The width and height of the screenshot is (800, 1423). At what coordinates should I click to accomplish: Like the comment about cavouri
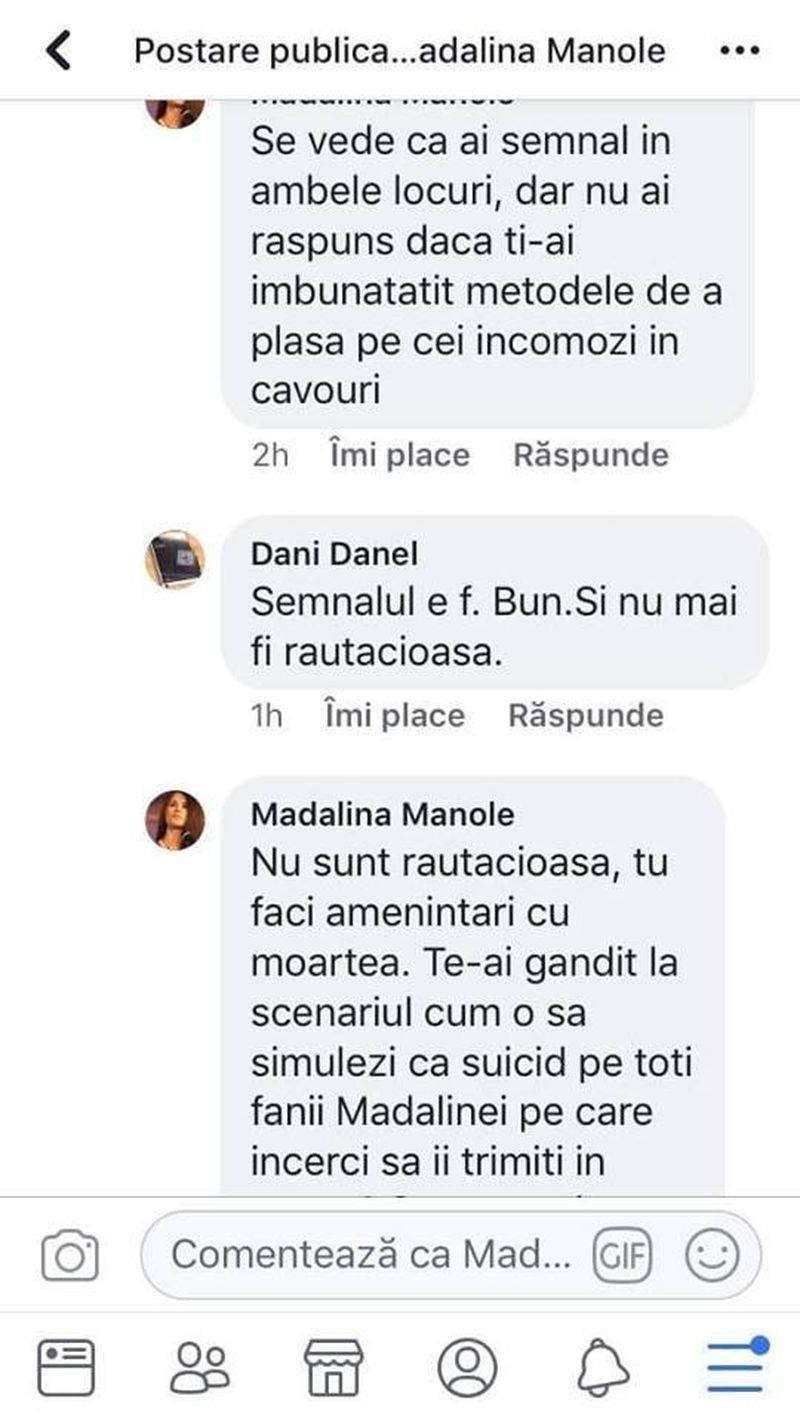click(398, 456)
